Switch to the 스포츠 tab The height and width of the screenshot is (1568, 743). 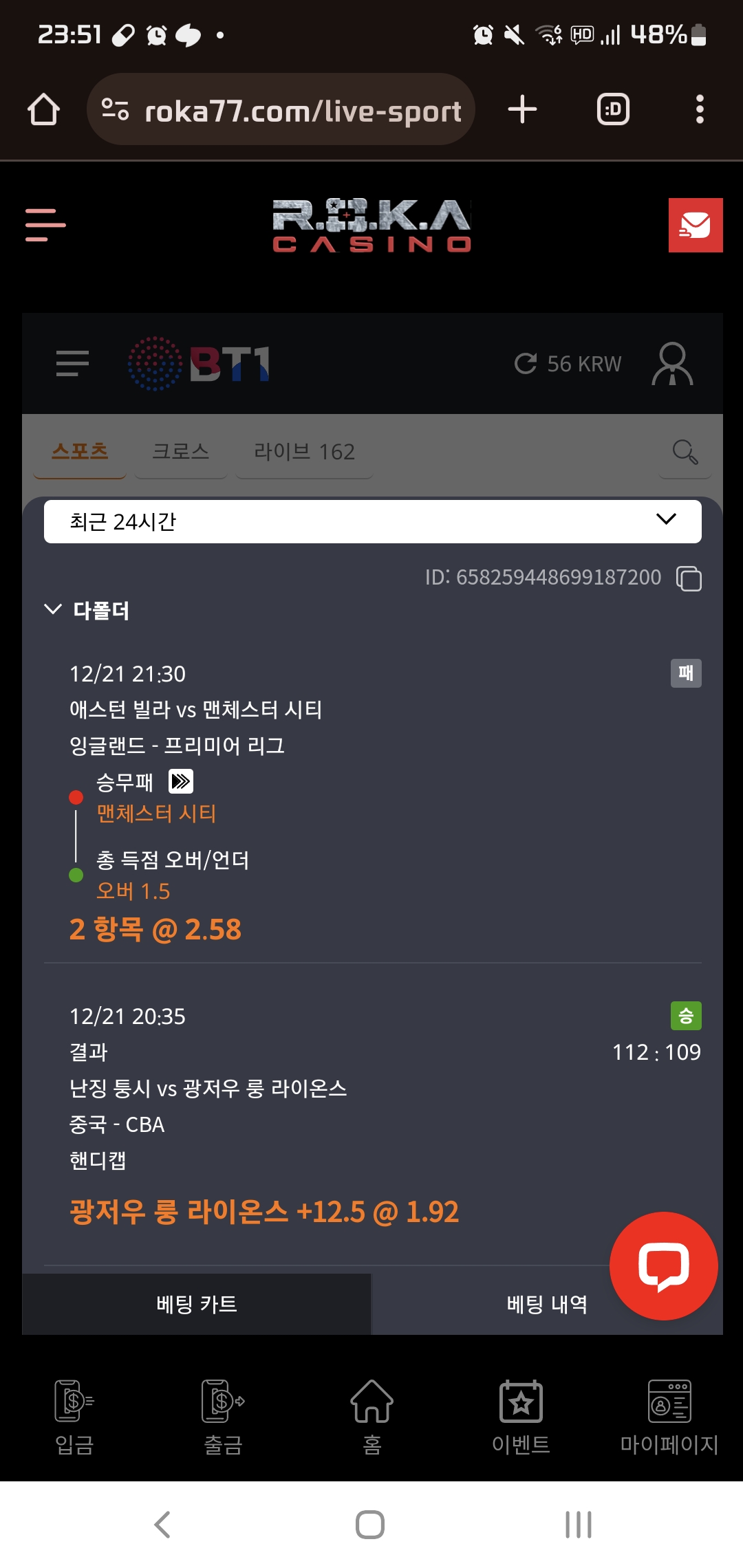[x=80, y=452]
